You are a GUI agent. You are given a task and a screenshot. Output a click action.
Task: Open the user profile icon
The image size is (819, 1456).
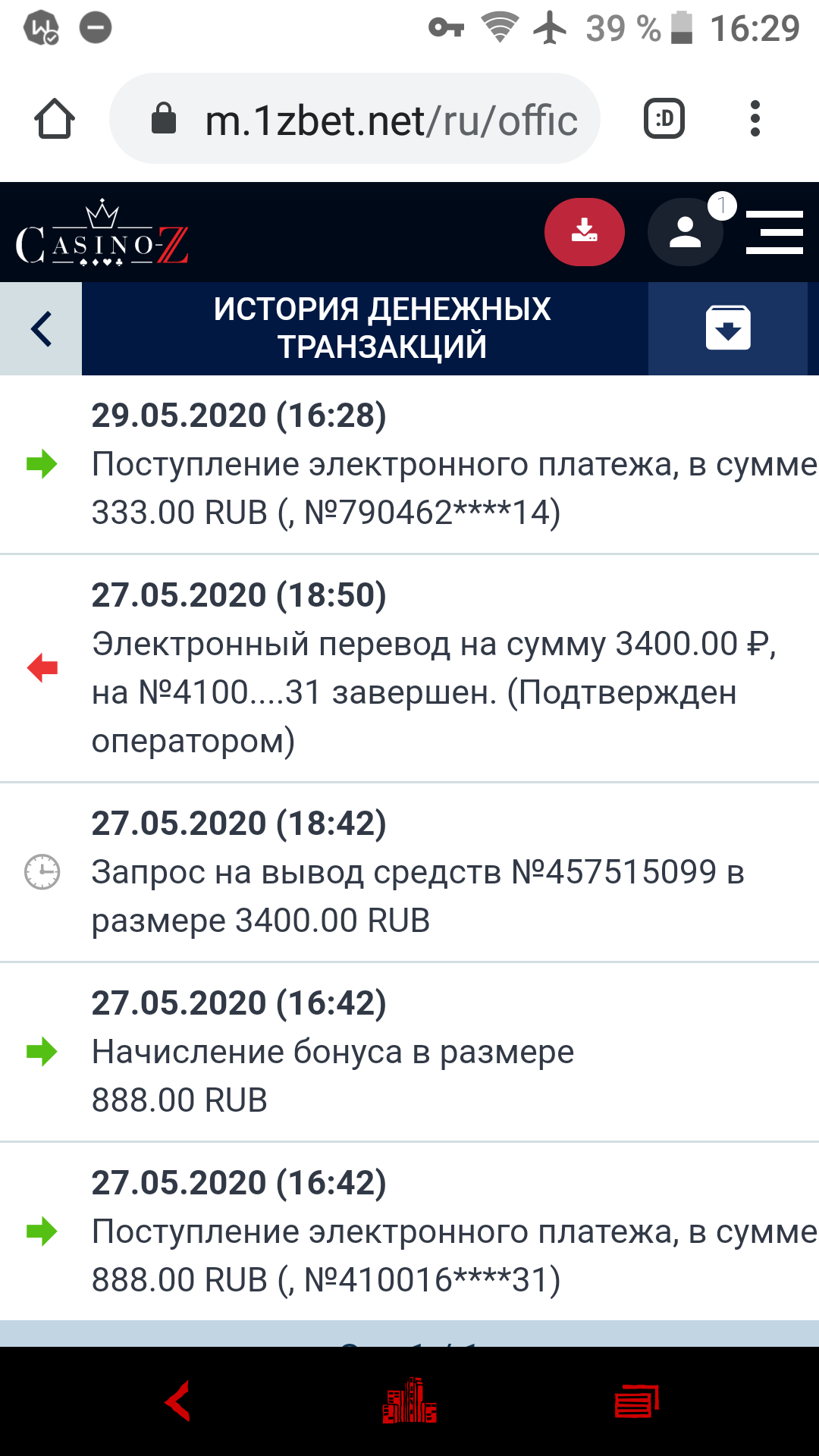tap(685, 232)
